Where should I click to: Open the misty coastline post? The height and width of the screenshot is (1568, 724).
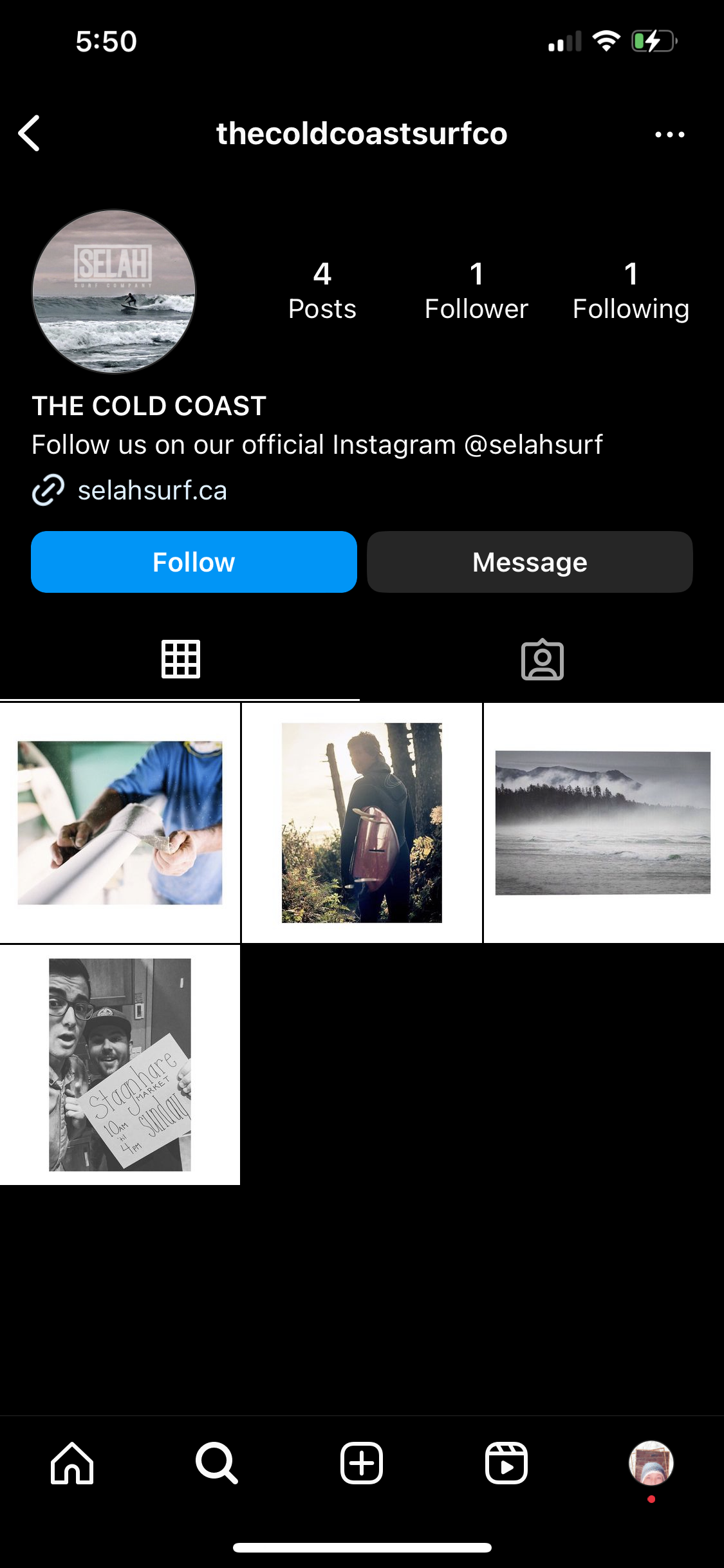pos(604,823)
